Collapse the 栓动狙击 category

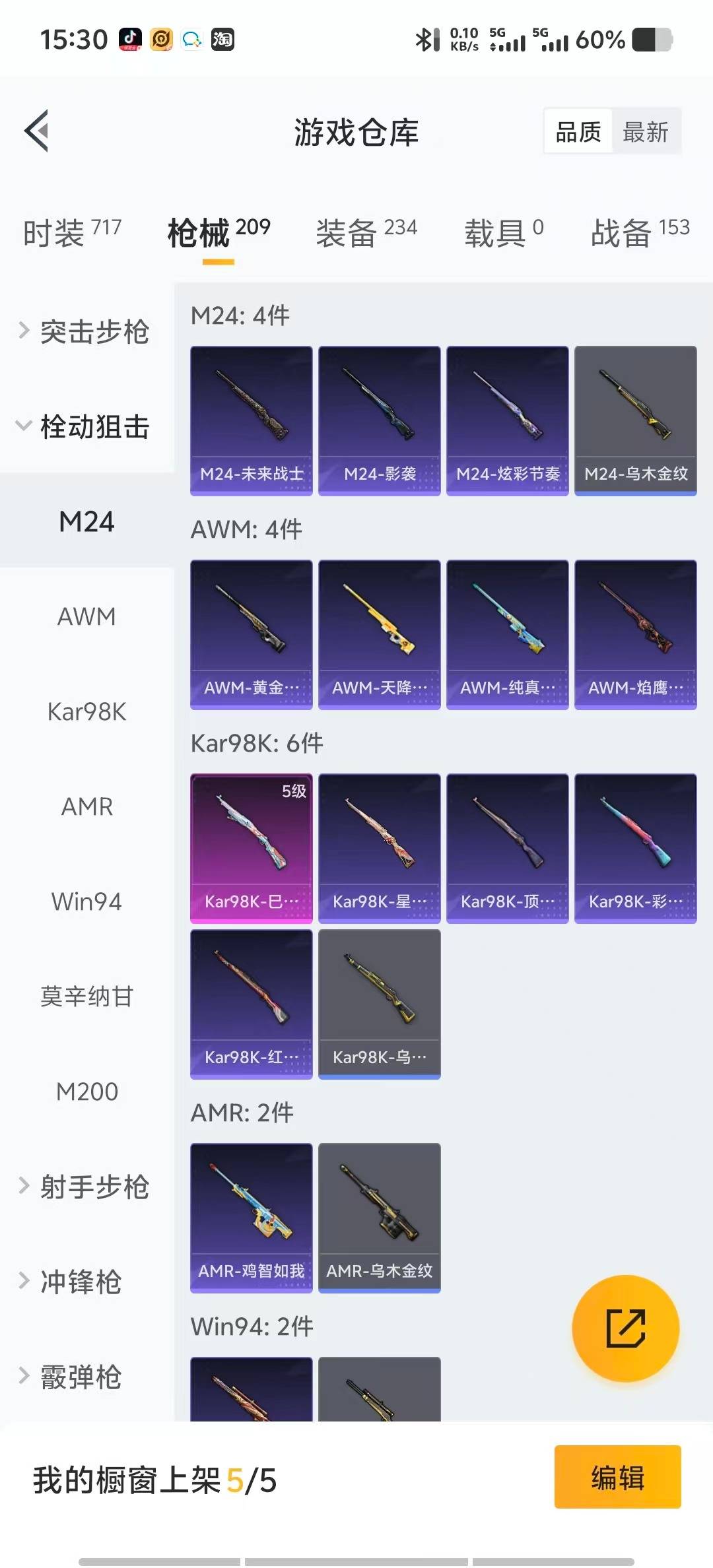coord(86,426)
